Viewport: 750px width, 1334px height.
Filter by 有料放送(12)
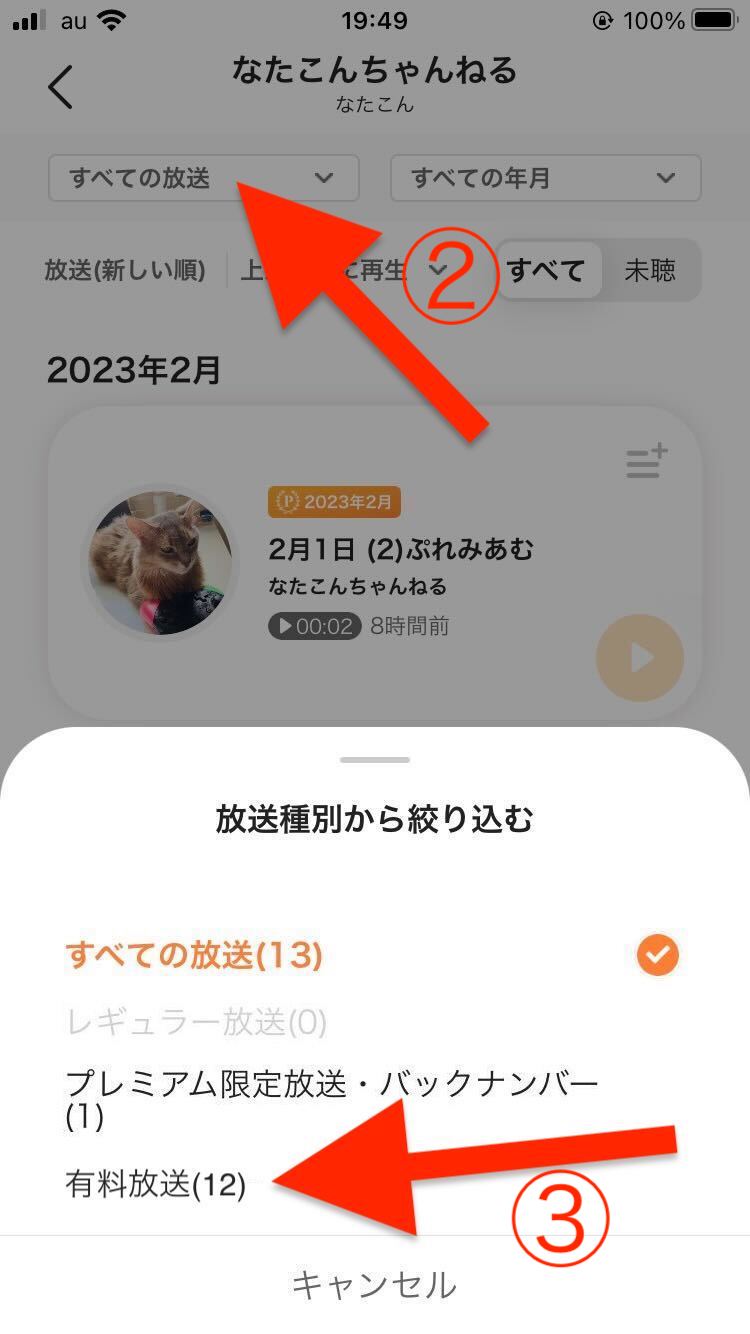click(155, 1186)
